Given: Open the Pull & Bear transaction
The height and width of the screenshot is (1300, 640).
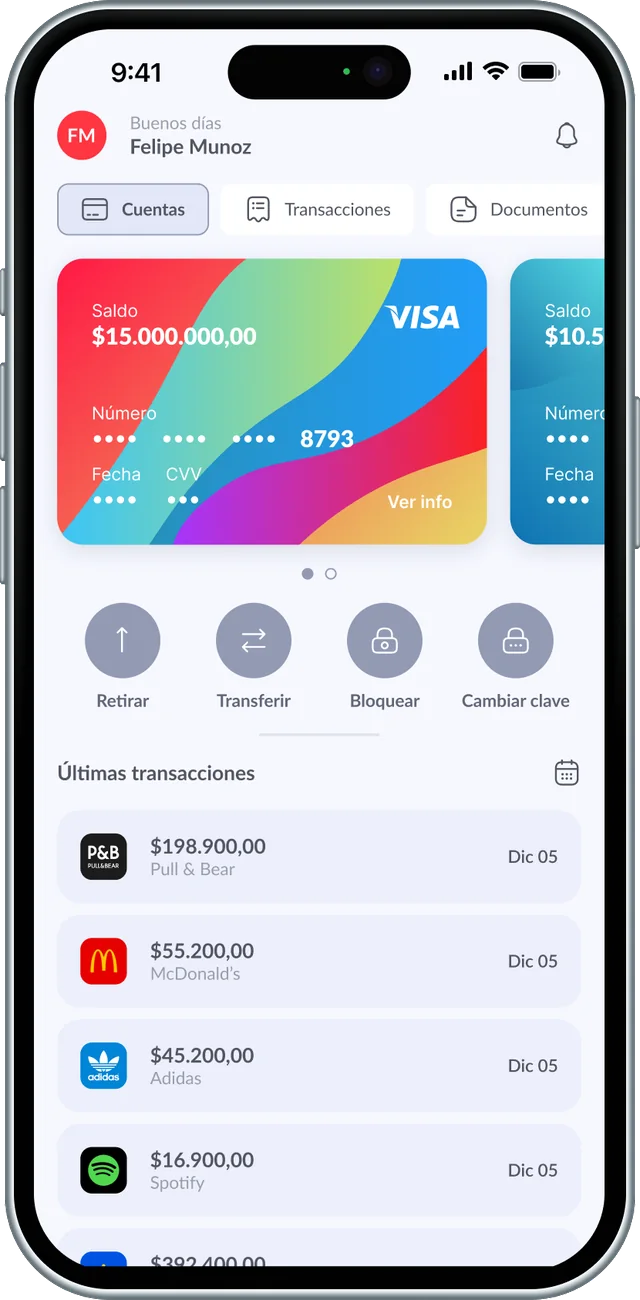Looking at the screenshot, I should (319, 857).
